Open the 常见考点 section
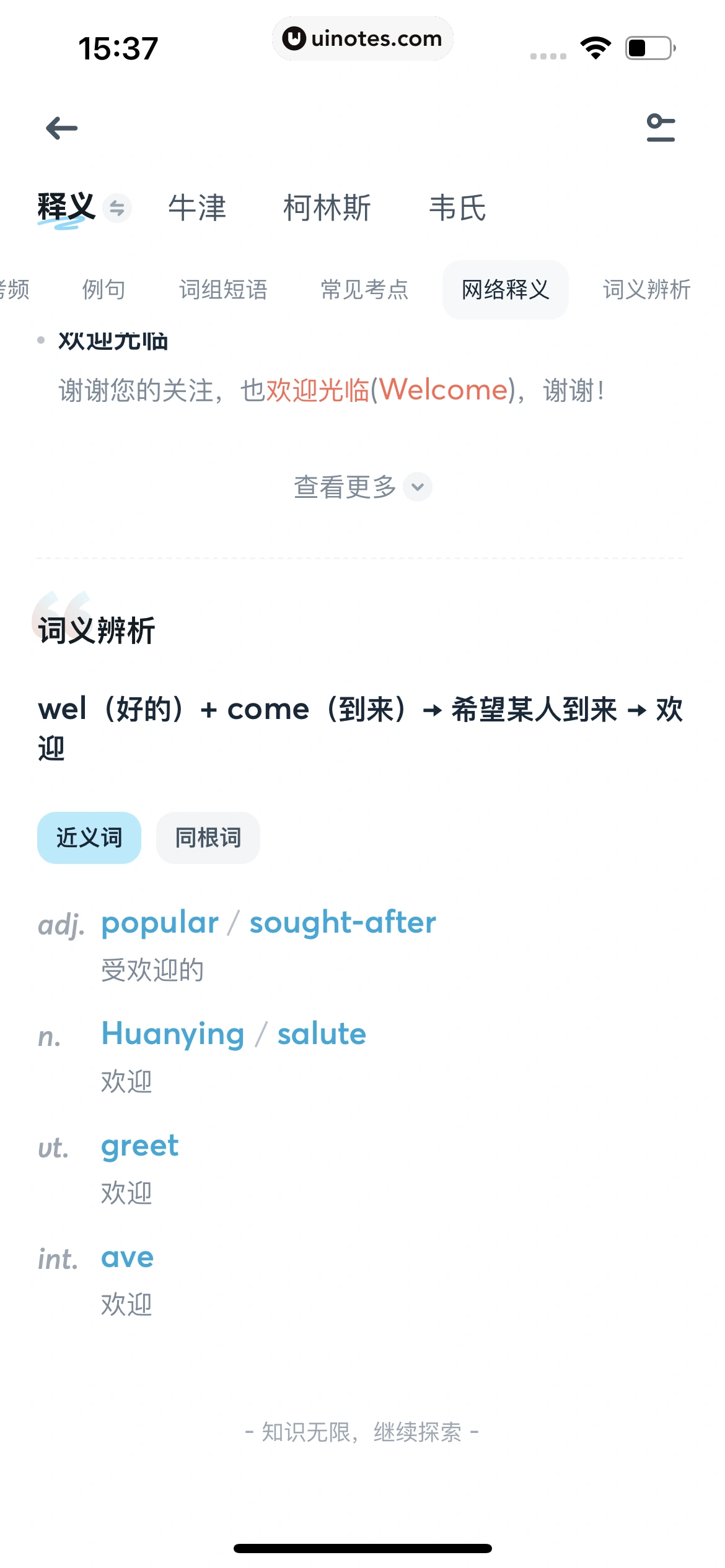The image size is (725, 1568). [364, 289]
